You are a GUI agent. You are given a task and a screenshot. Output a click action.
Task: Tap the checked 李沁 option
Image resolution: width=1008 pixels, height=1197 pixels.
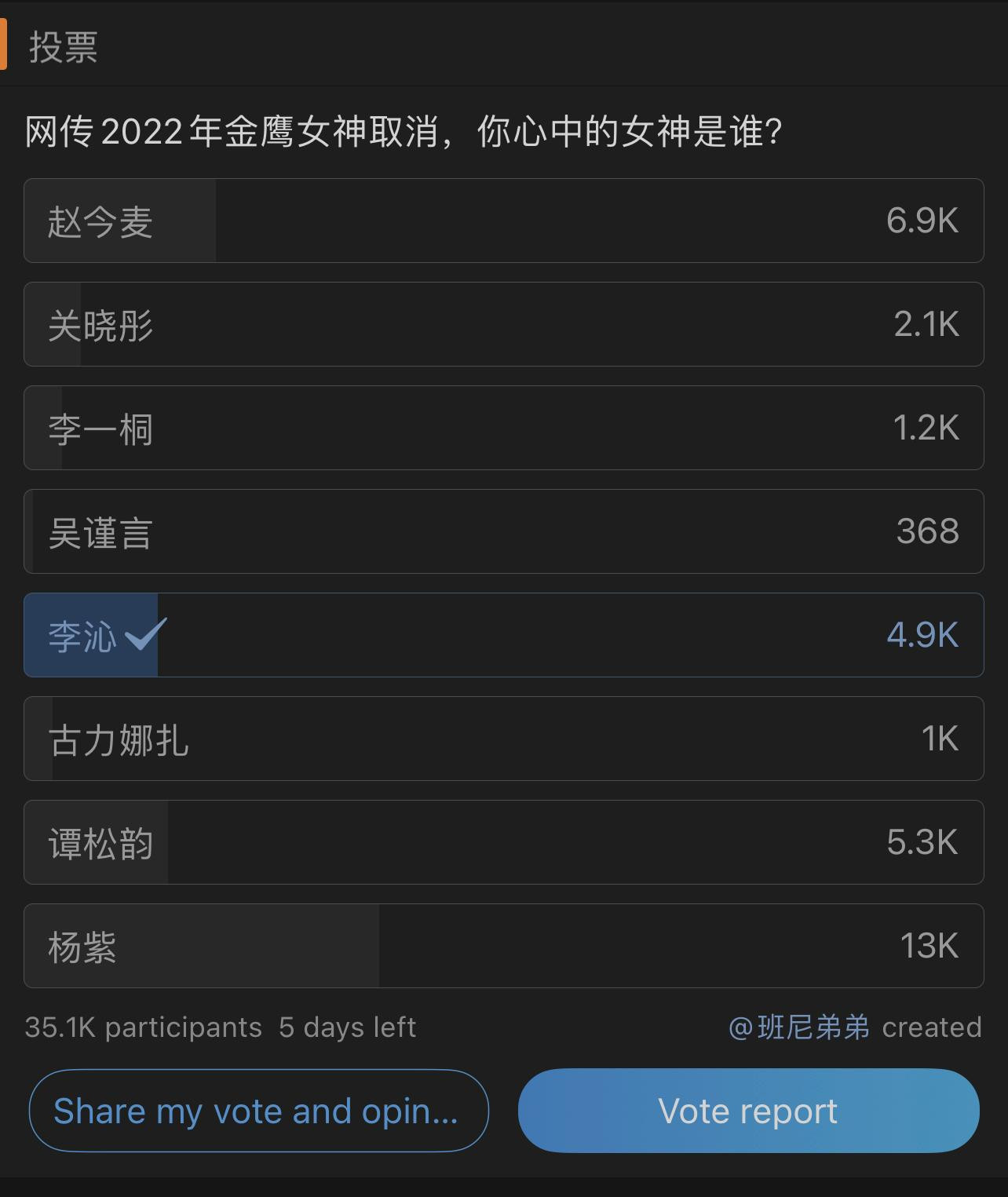click(x=502, y=635)
